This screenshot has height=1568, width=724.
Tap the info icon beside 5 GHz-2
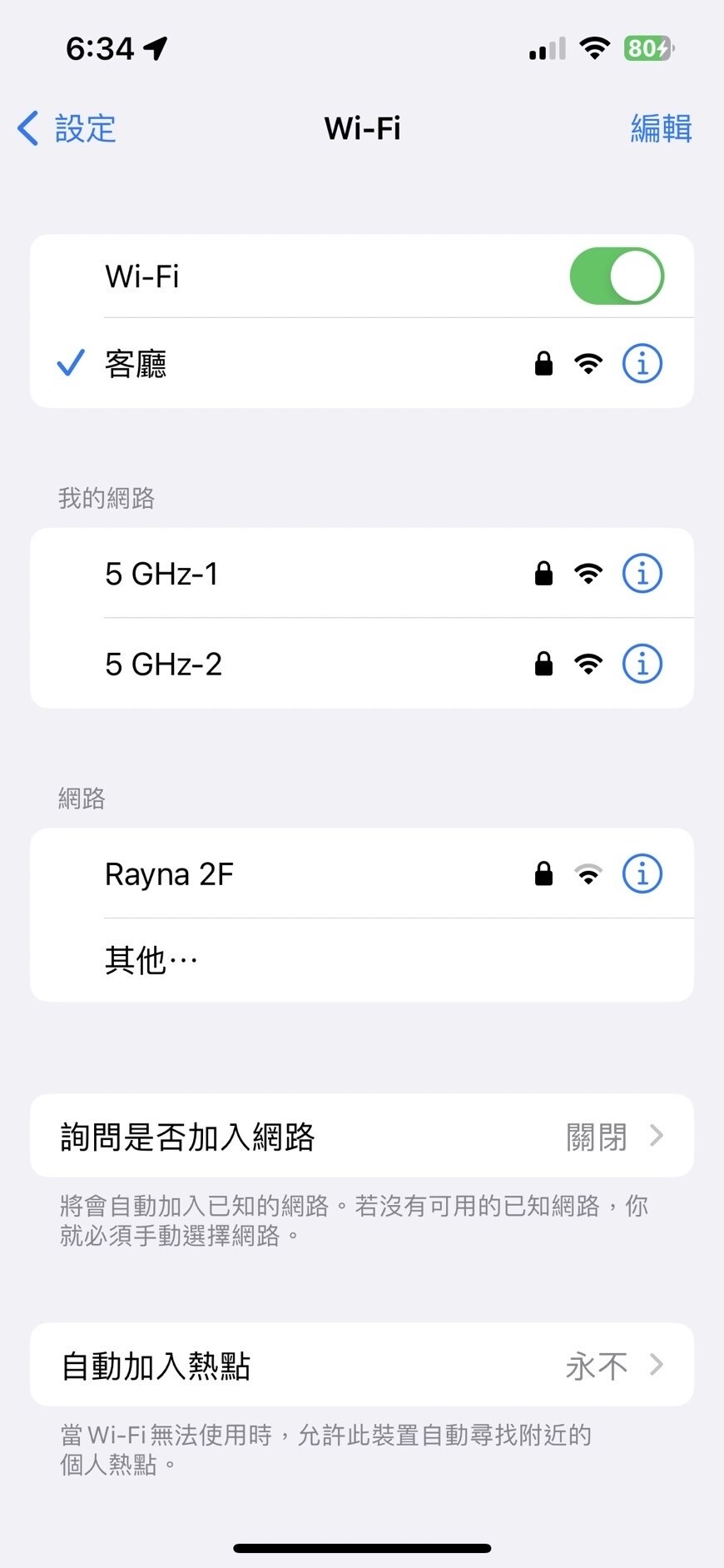click(x=641, y=664)
